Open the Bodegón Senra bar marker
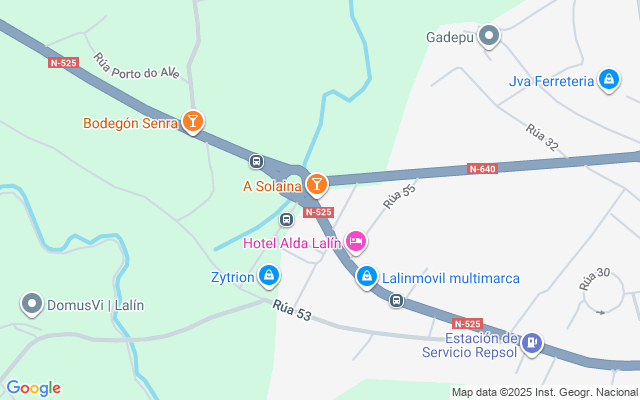Viewport: 640px width, 400px height. pyautogui.click(x=193, y=123)
